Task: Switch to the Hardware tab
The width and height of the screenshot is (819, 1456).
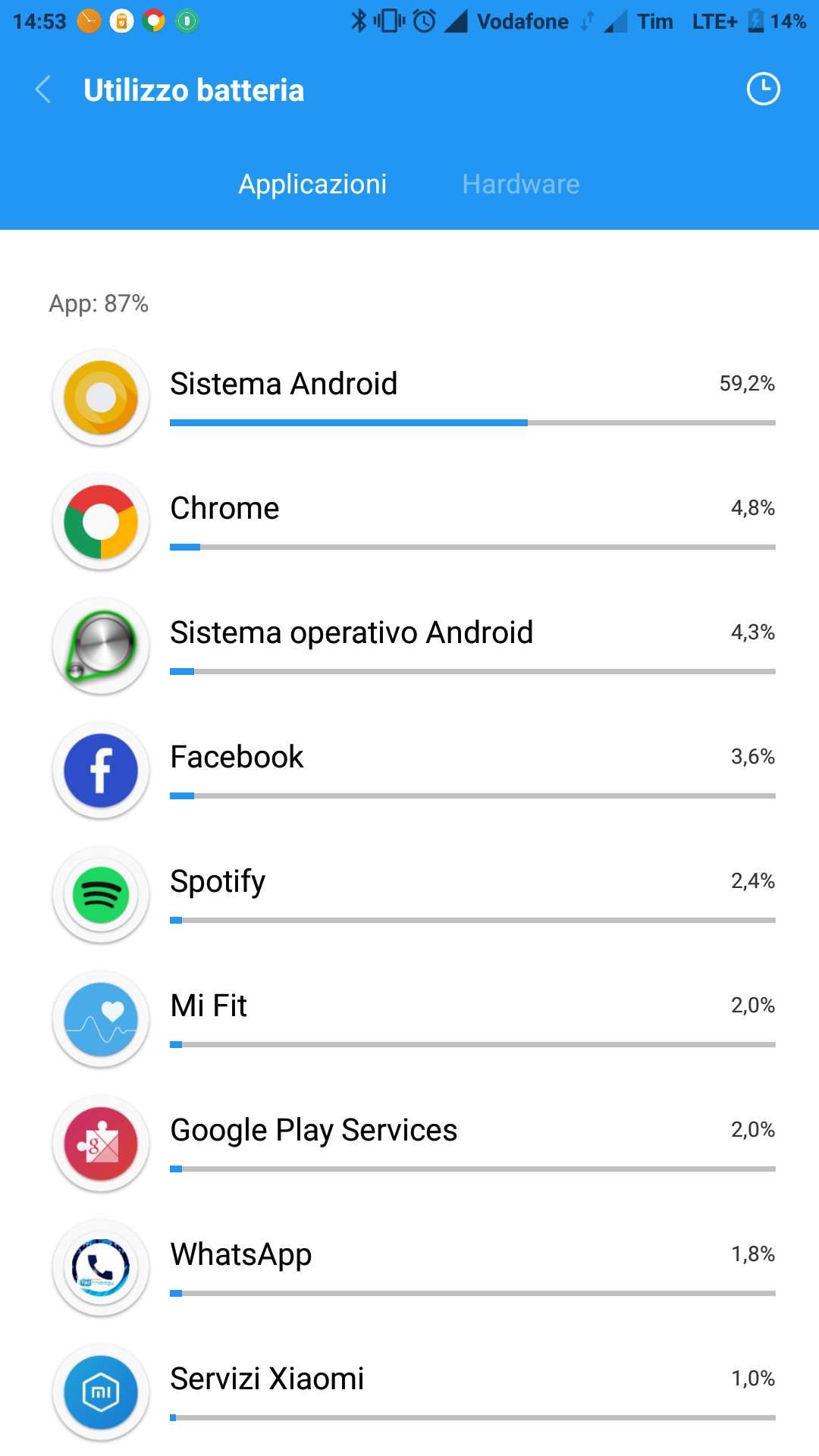Action: tap(521, 184)
